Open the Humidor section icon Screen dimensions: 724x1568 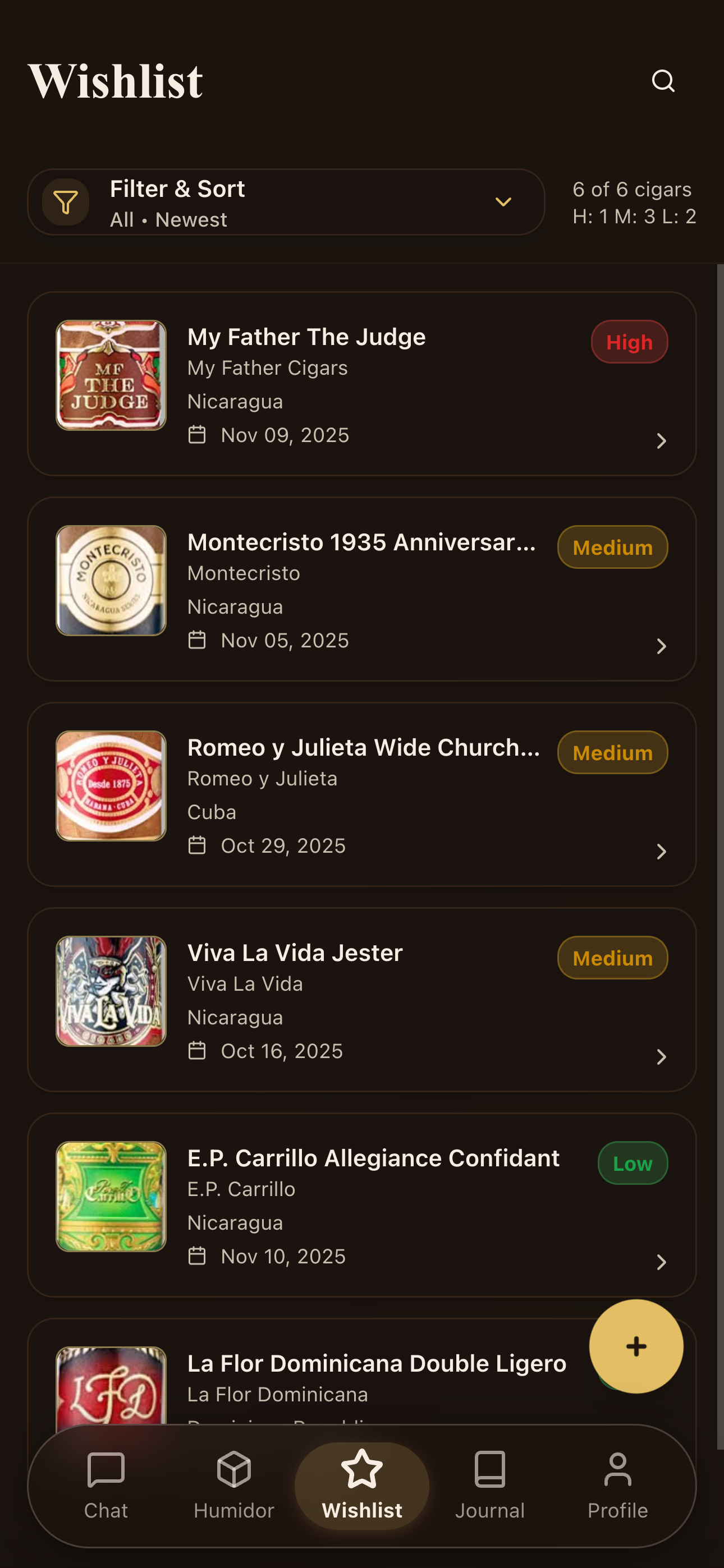(x=234, y=1470)
